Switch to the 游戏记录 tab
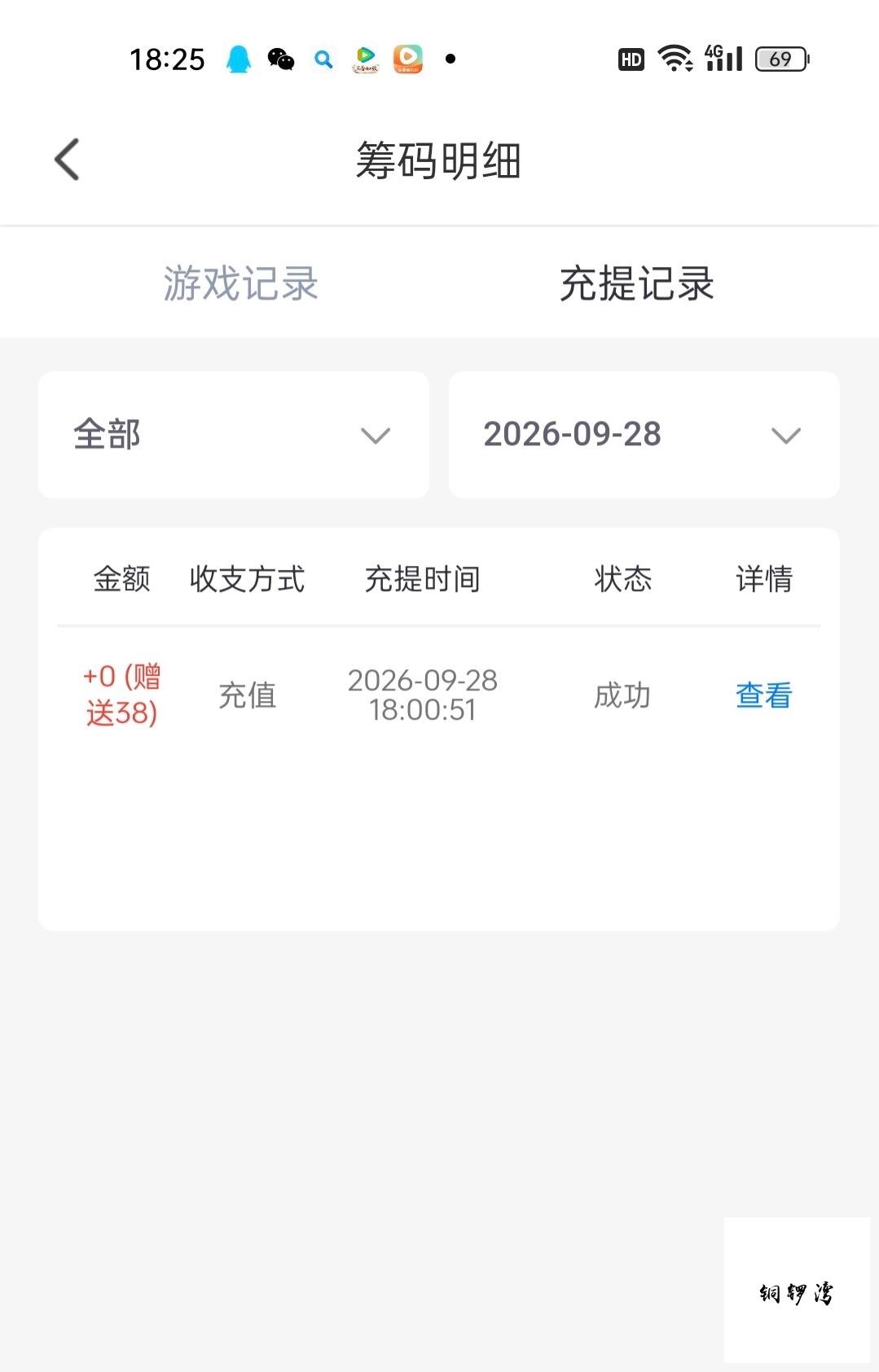Viewport: 879px width, 1372px height. point(241,283)
